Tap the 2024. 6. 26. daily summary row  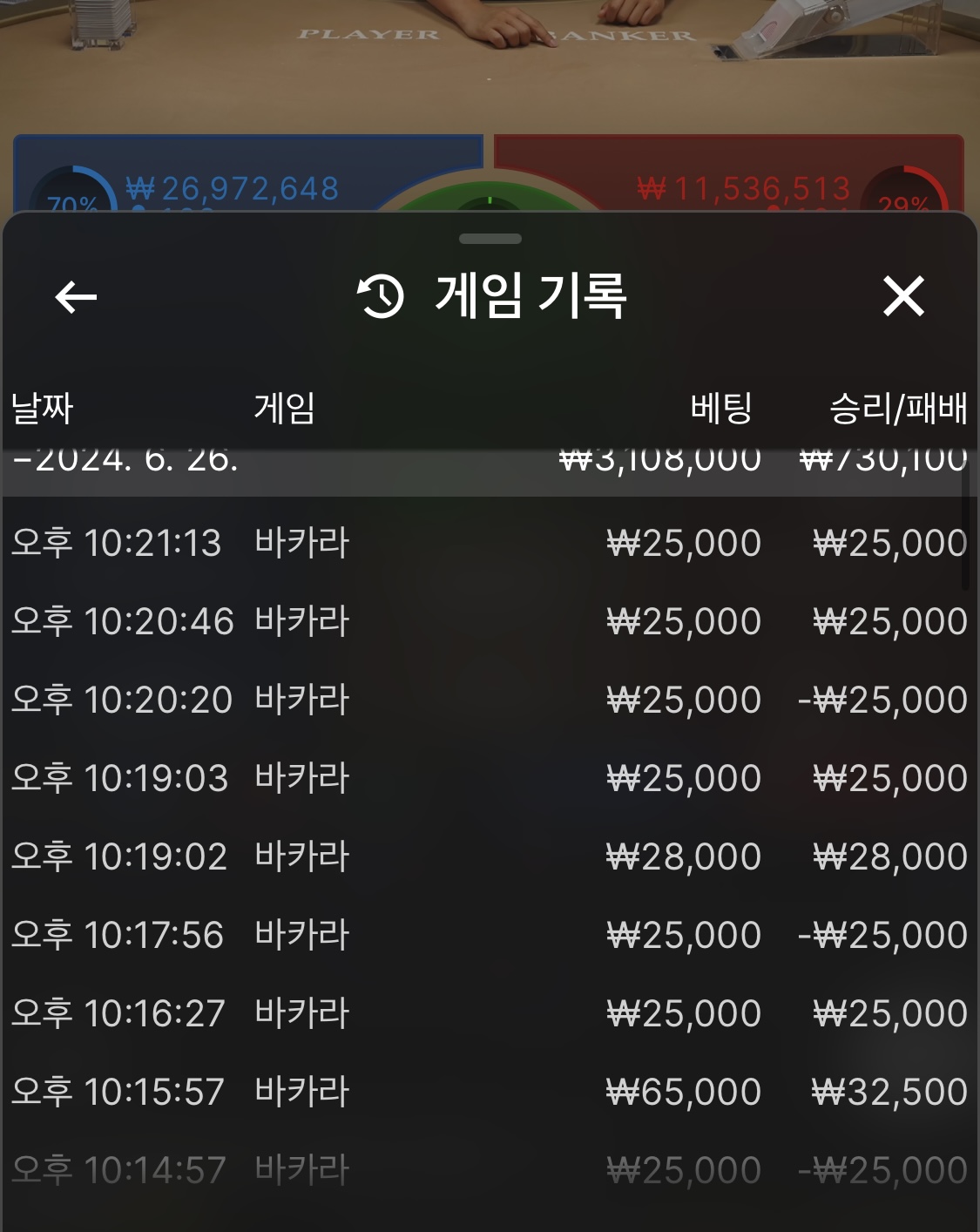click(x=490, y=472)
